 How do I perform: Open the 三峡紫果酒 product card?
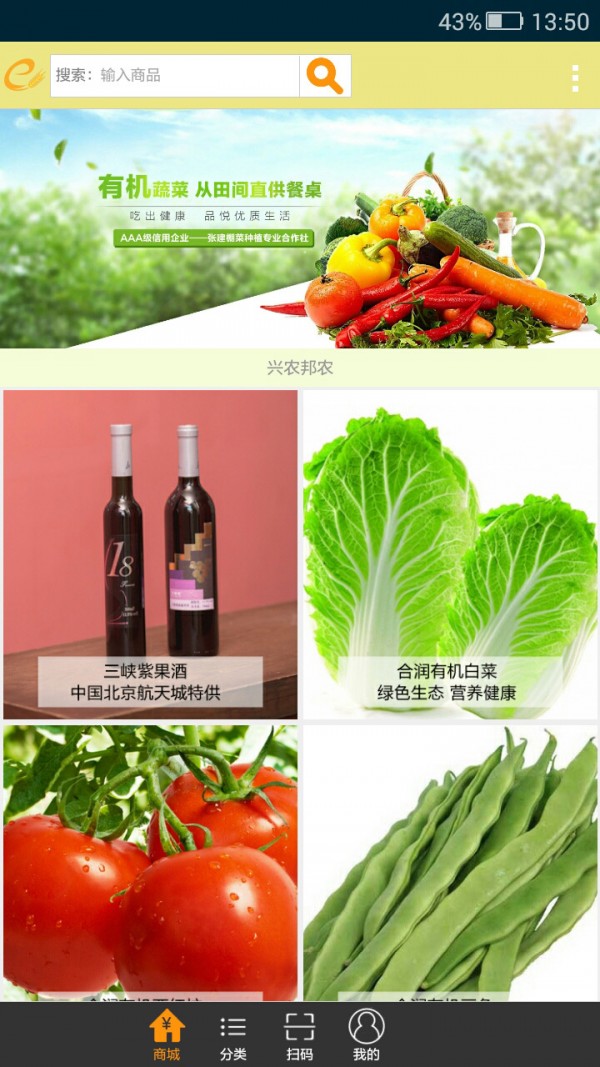pos(150,554)
